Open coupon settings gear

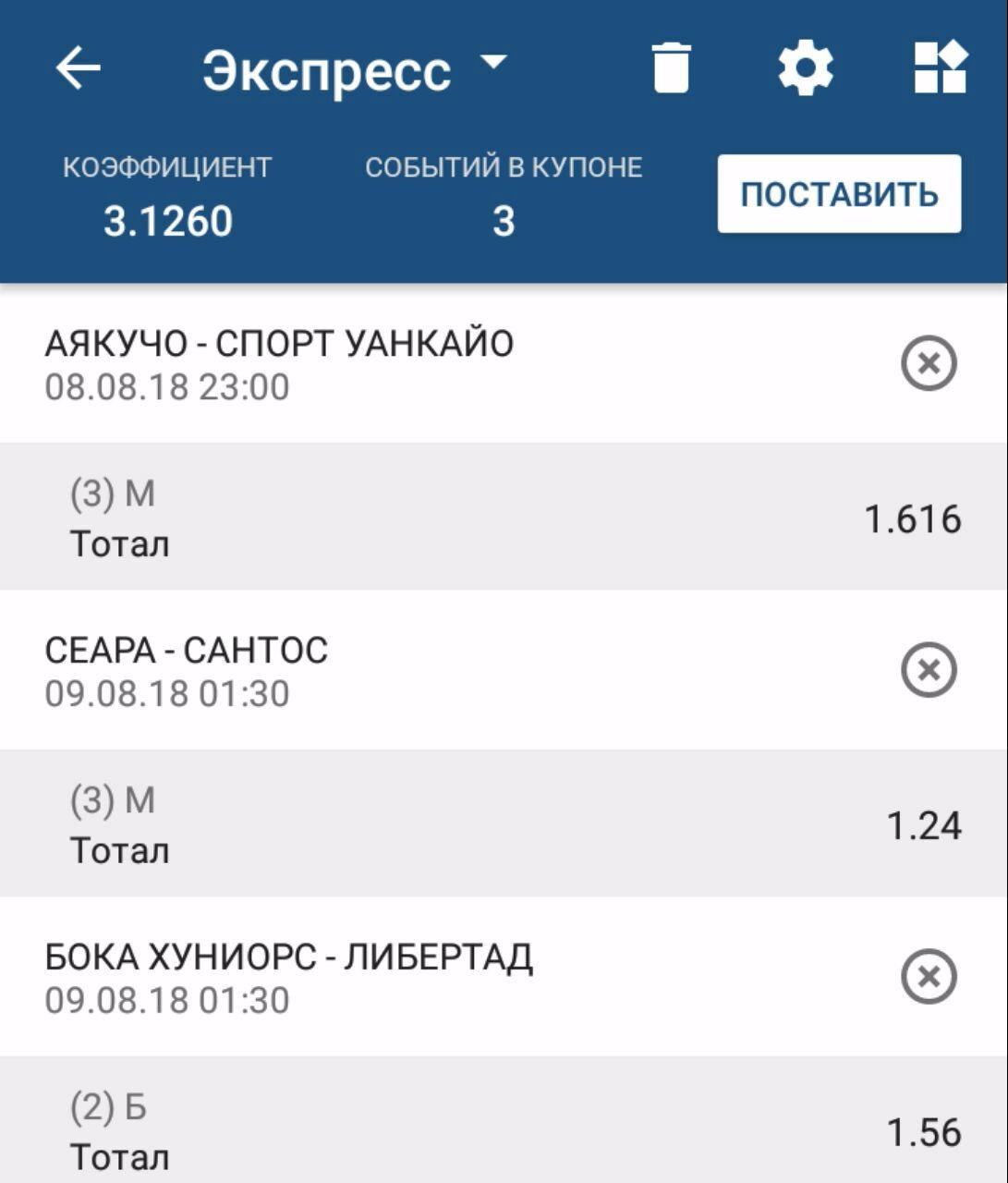(x=805, y=68)
